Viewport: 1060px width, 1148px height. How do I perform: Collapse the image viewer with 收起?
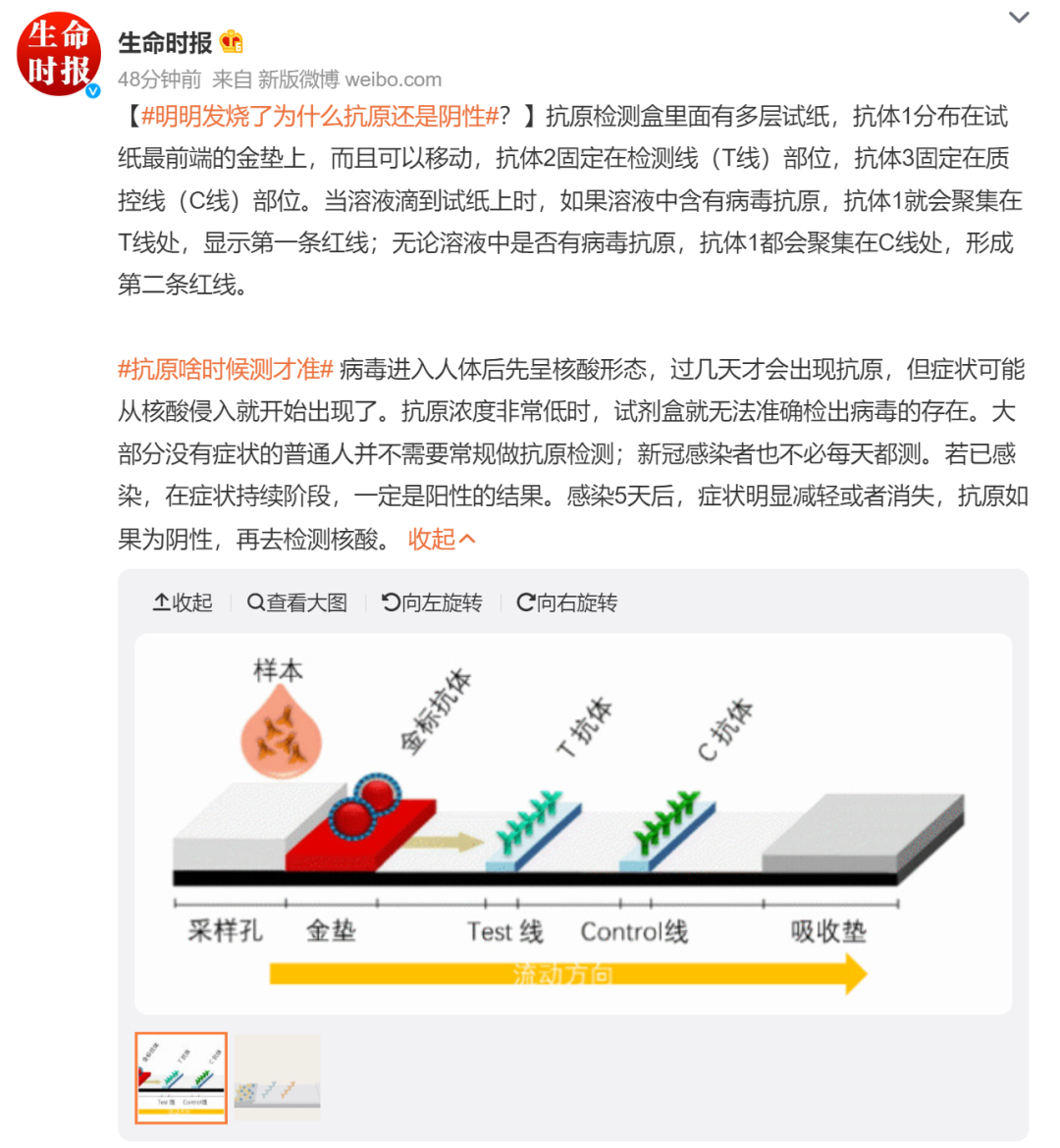(183, 602)
